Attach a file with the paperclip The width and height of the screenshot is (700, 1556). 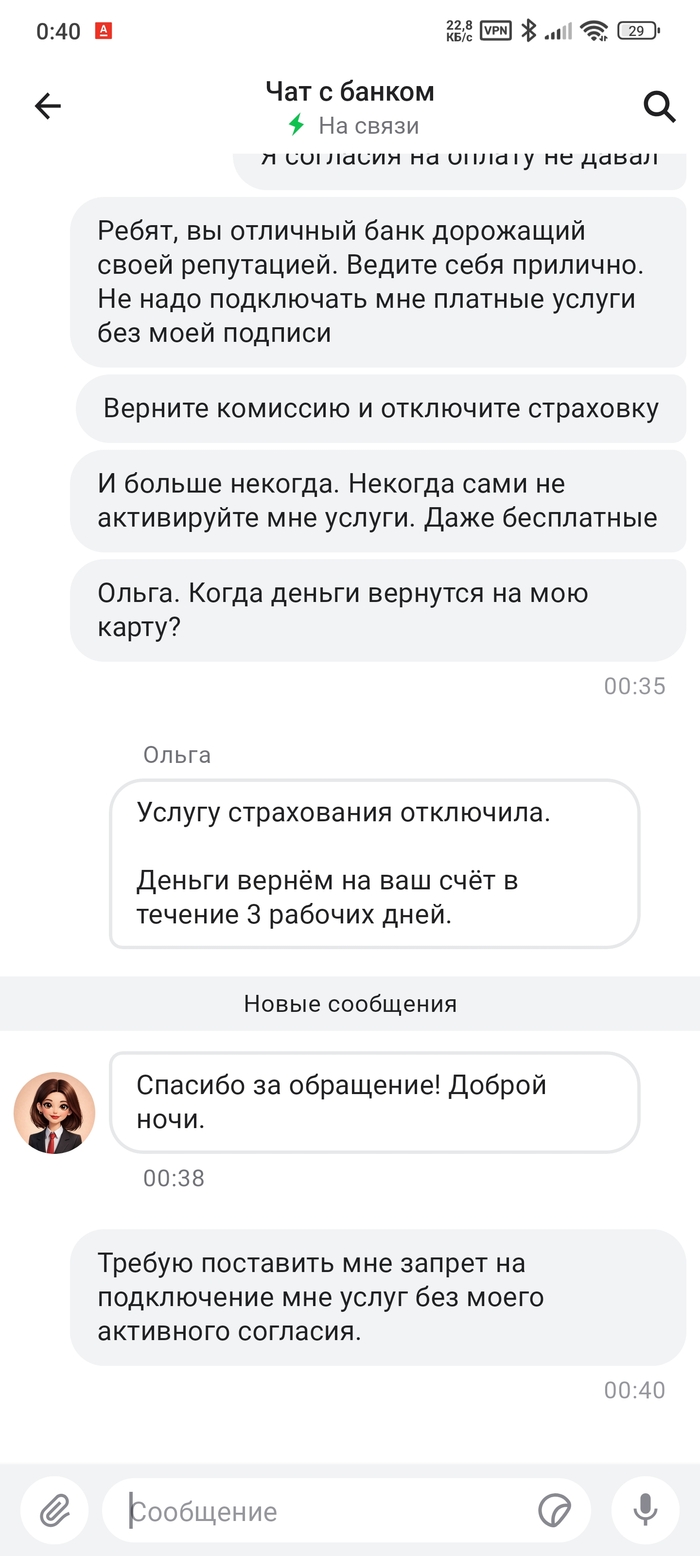pos(54,1510)
